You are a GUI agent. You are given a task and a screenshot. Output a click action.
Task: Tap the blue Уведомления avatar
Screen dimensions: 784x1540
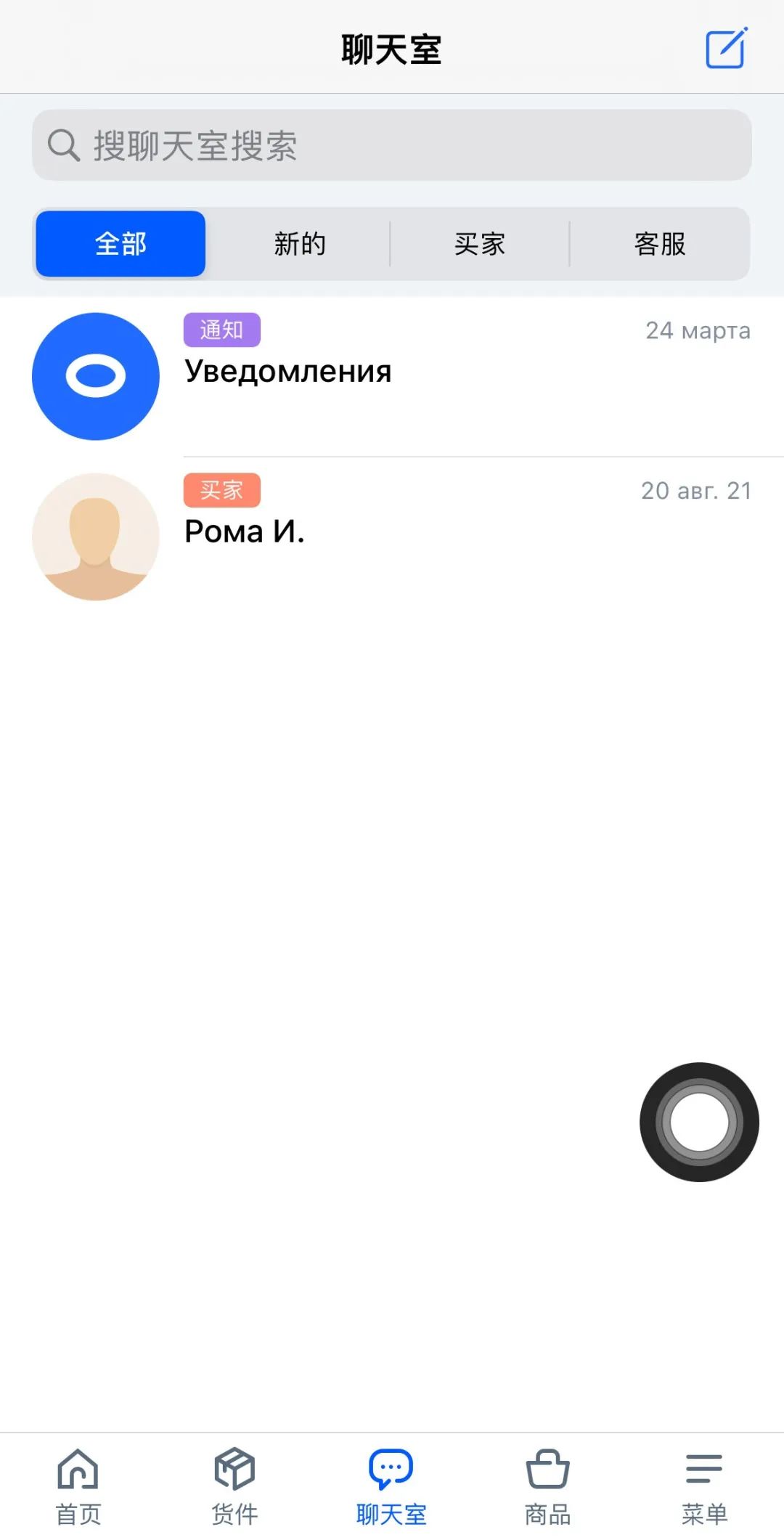coord(96,375)
